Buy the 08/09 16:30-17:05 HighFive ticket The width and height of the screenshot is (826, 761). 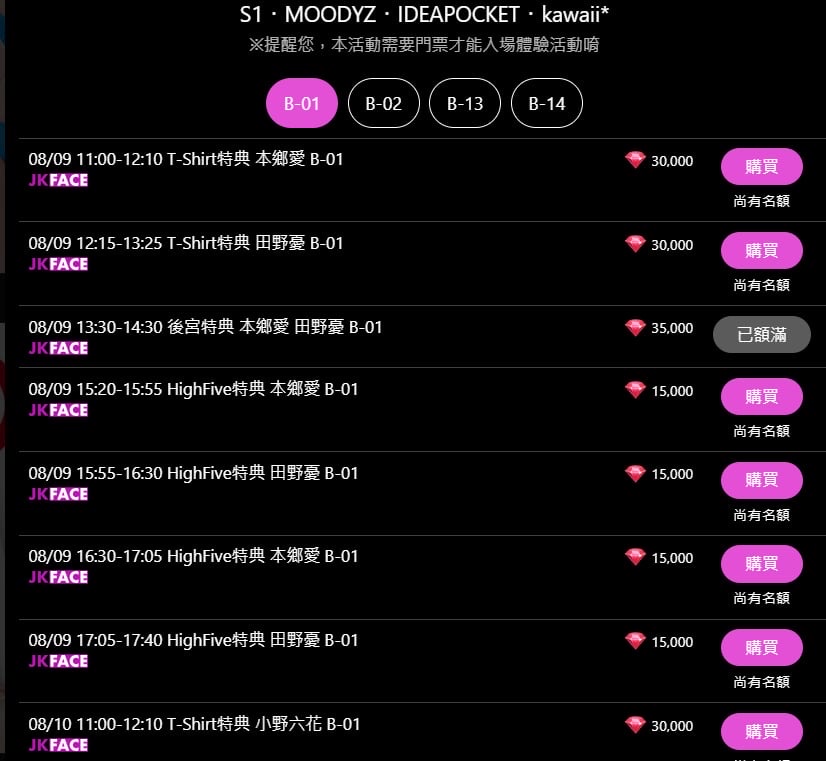coord(761,564)
